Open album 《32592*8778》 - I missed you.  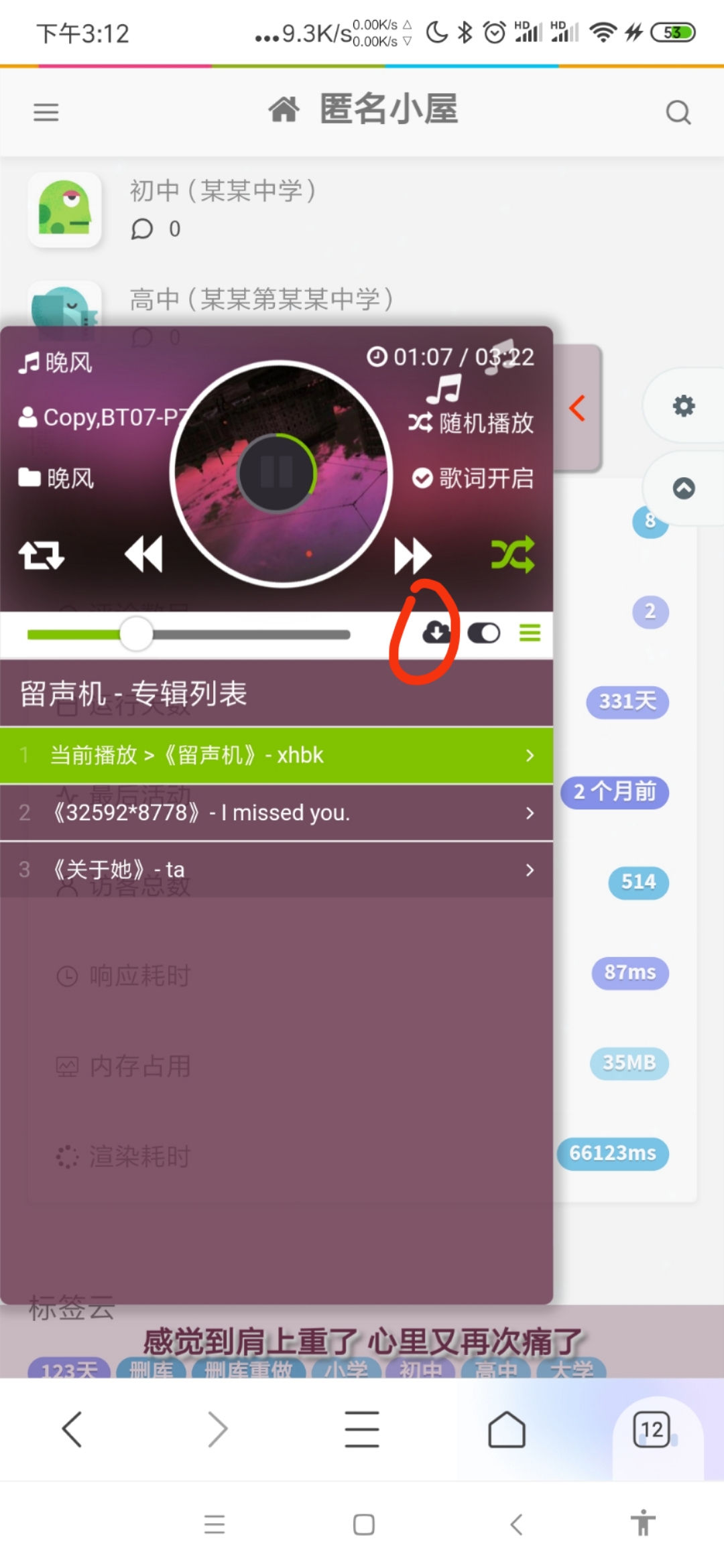coord(276,813)
